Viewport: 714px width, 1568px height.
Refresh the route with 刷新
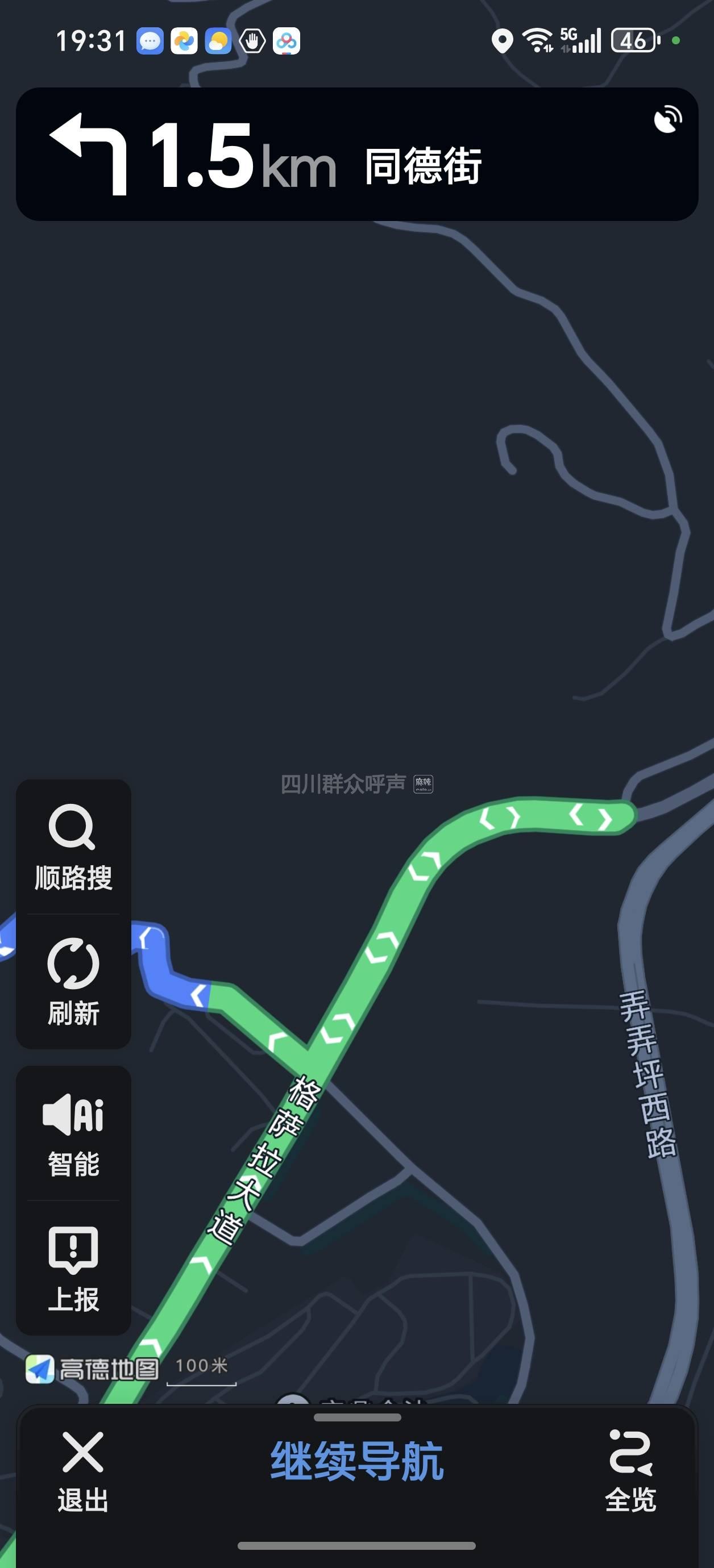[73, 982]
